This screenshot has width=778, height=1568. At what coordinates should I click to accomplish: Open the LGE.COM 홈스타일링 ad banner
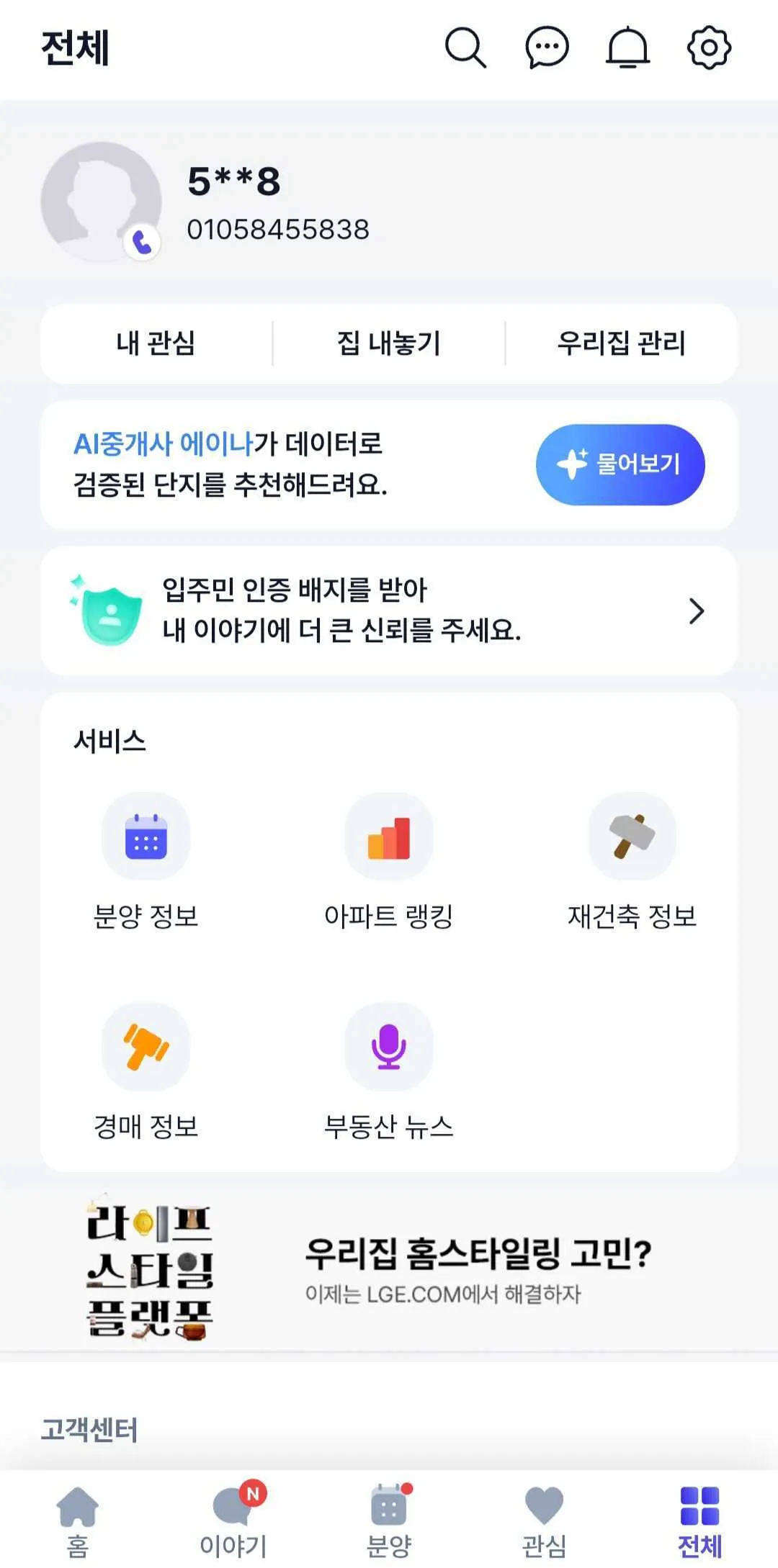(x=388, y=1269)
